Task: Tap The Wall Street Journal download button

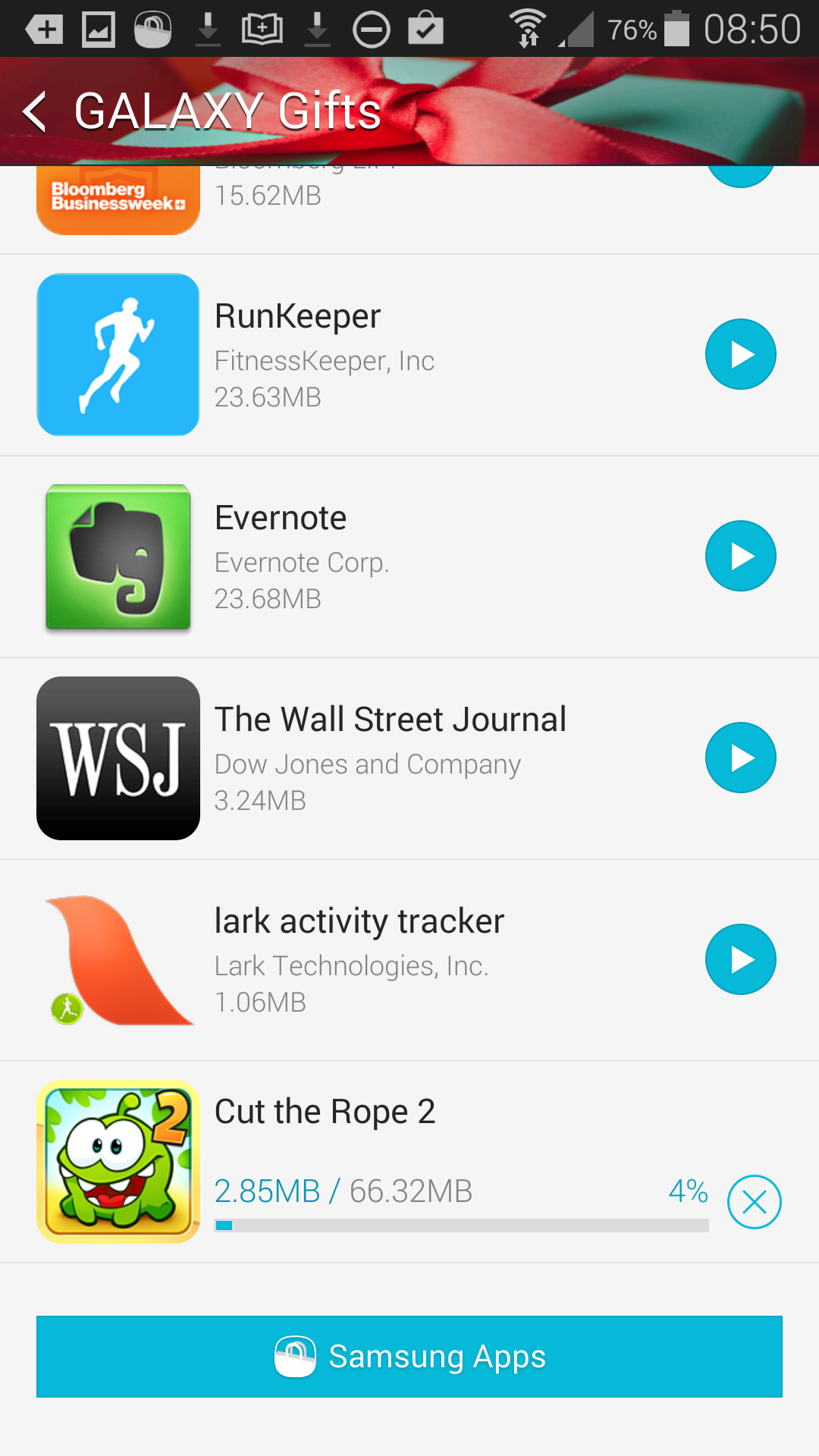Action: click(x=740, y=758)
